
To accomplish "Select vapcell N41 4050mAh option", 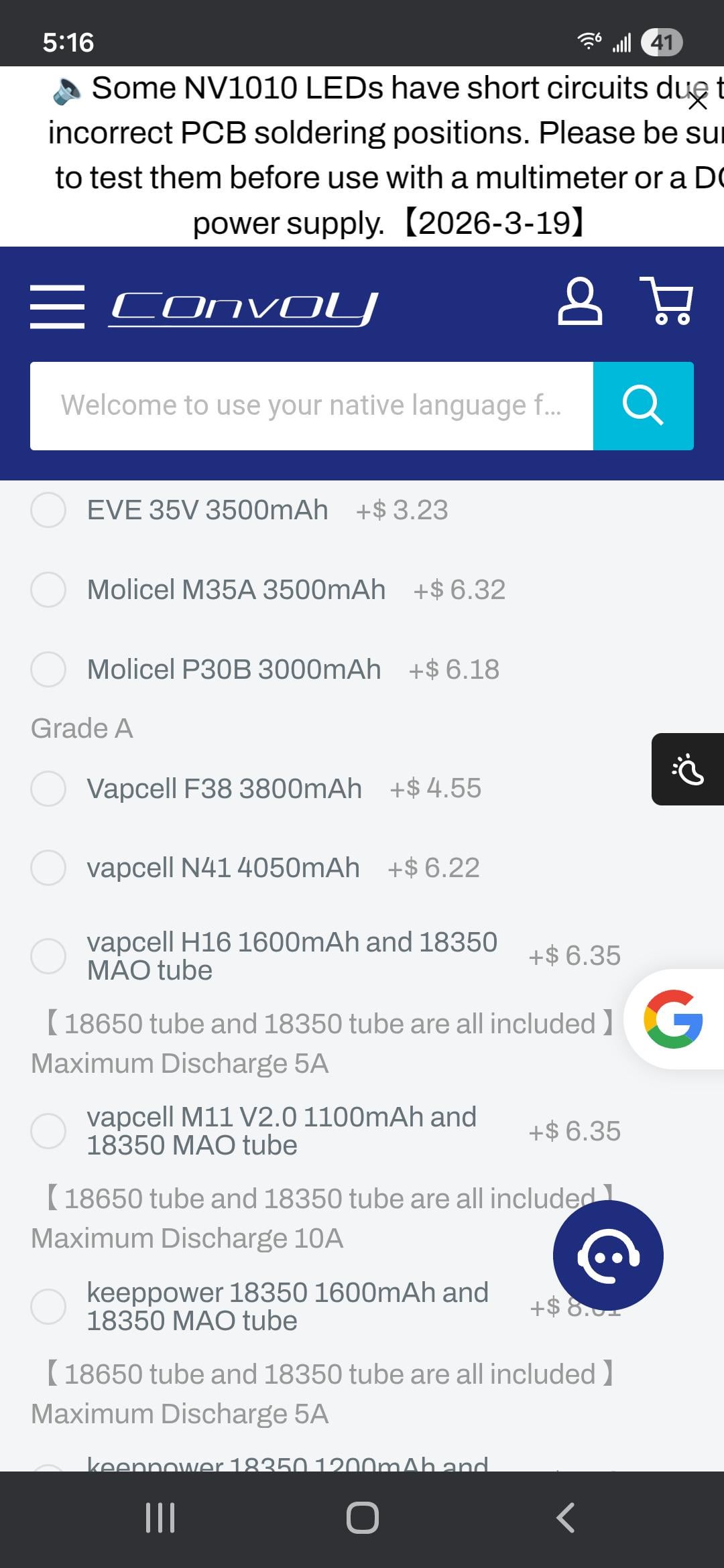I will (x=48, y=868).
